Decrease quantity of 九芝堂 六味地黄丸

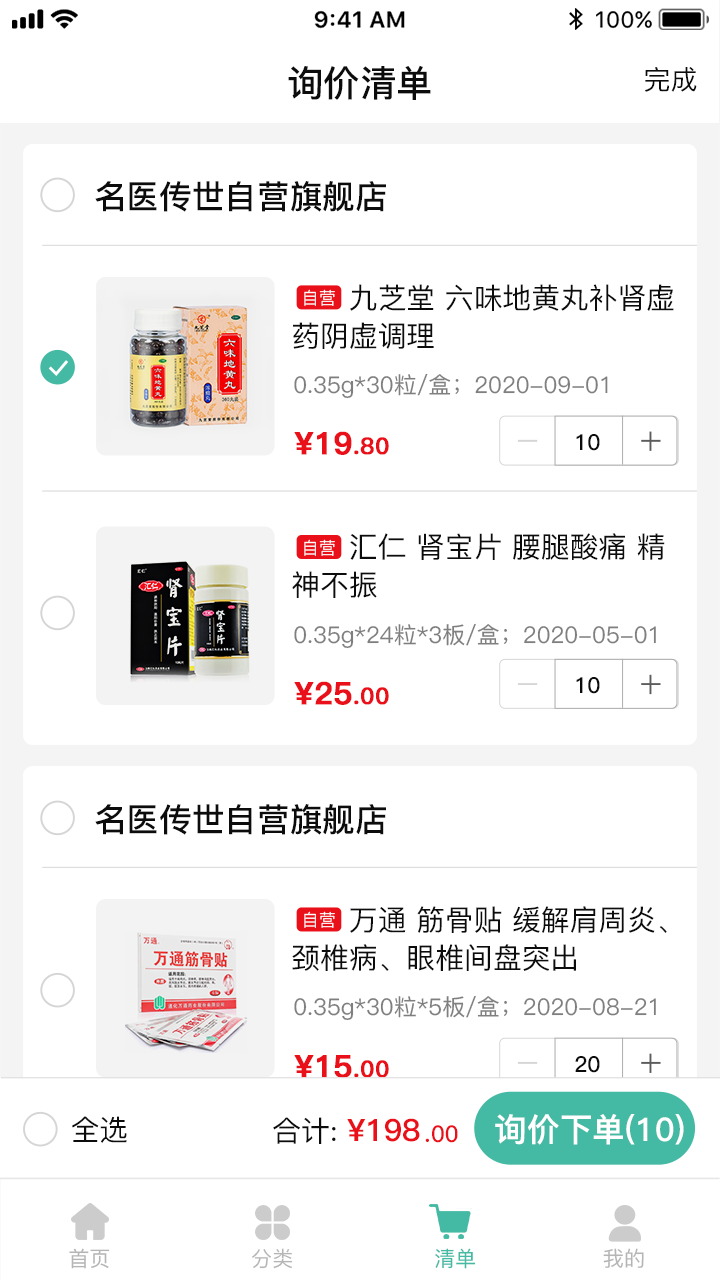528,441
